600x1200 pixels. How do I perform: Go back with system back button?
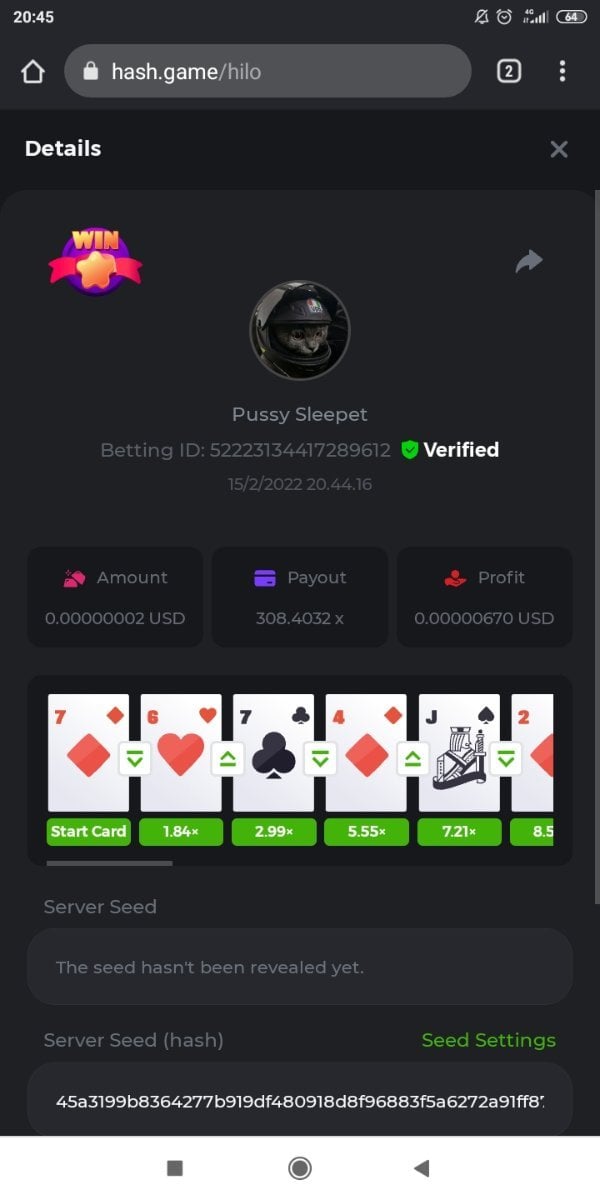click(421, 1168)
